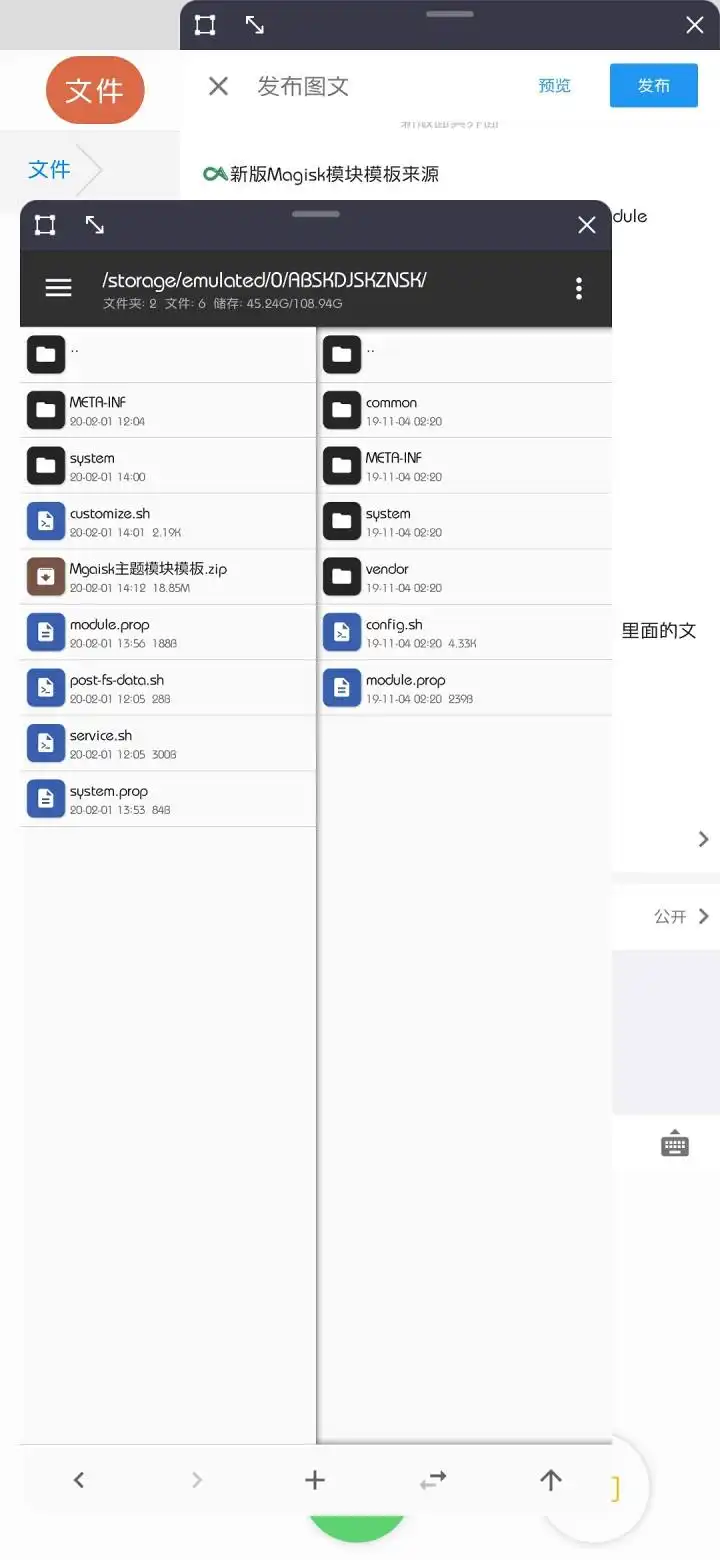This screenshot has width=720, height=1560.
Task: Open post-fs-data.sh script
Action: (x=168, y=688)
